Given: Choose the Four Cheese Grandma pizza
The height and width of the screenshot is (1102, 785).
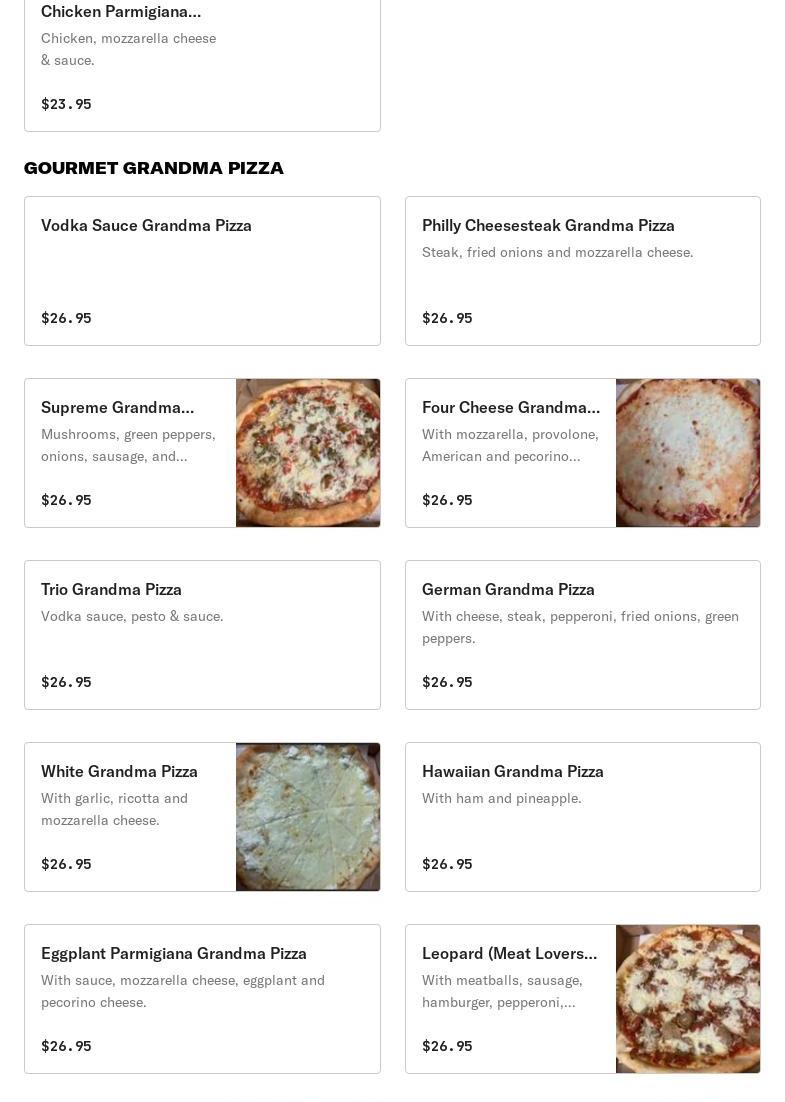Looking at the screenshot, I should [x=582, y=453].
